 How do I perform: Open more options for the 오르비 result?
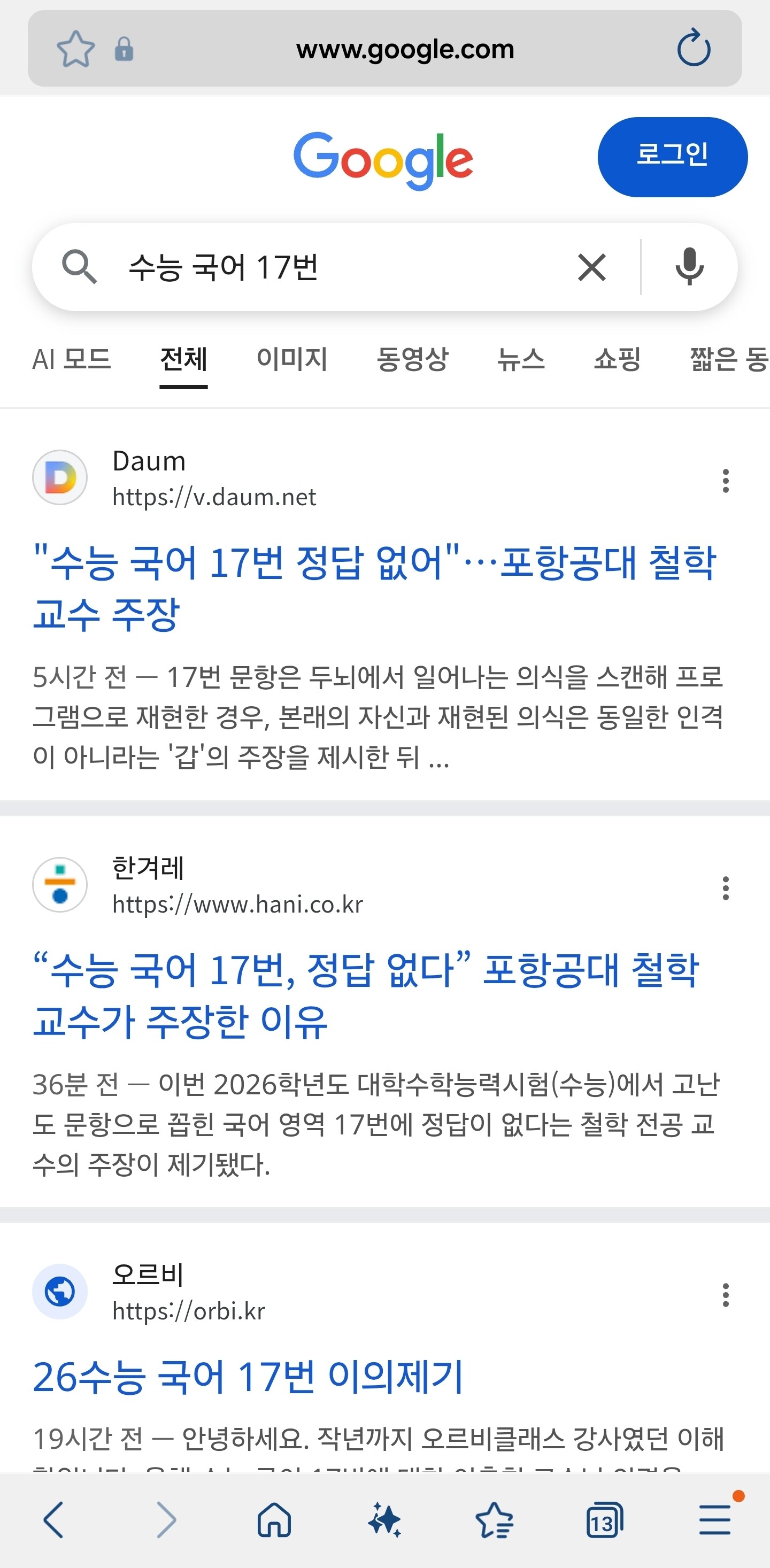tap(725, 1295)
